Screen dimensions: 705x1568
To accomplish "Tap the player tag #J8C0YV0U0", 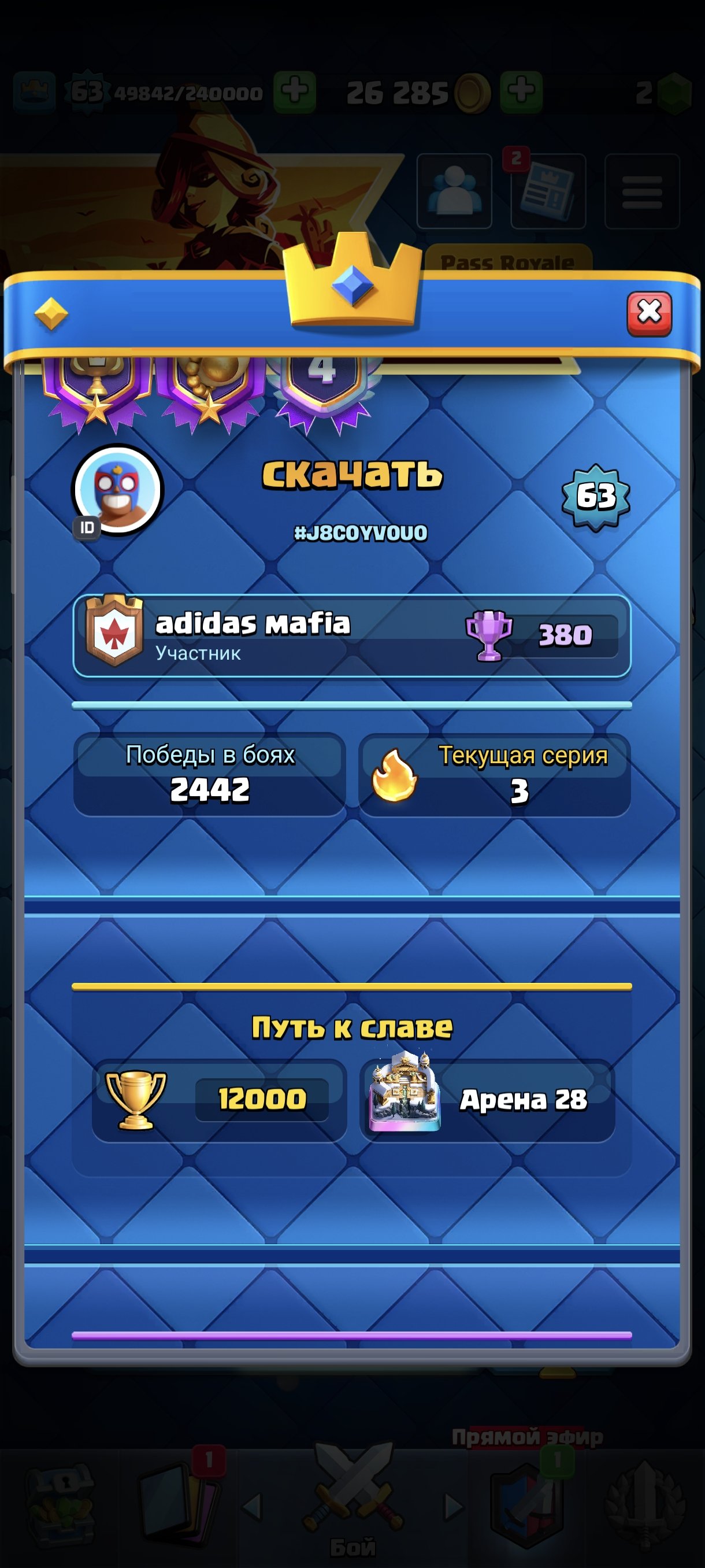I will tap(360, 533).
